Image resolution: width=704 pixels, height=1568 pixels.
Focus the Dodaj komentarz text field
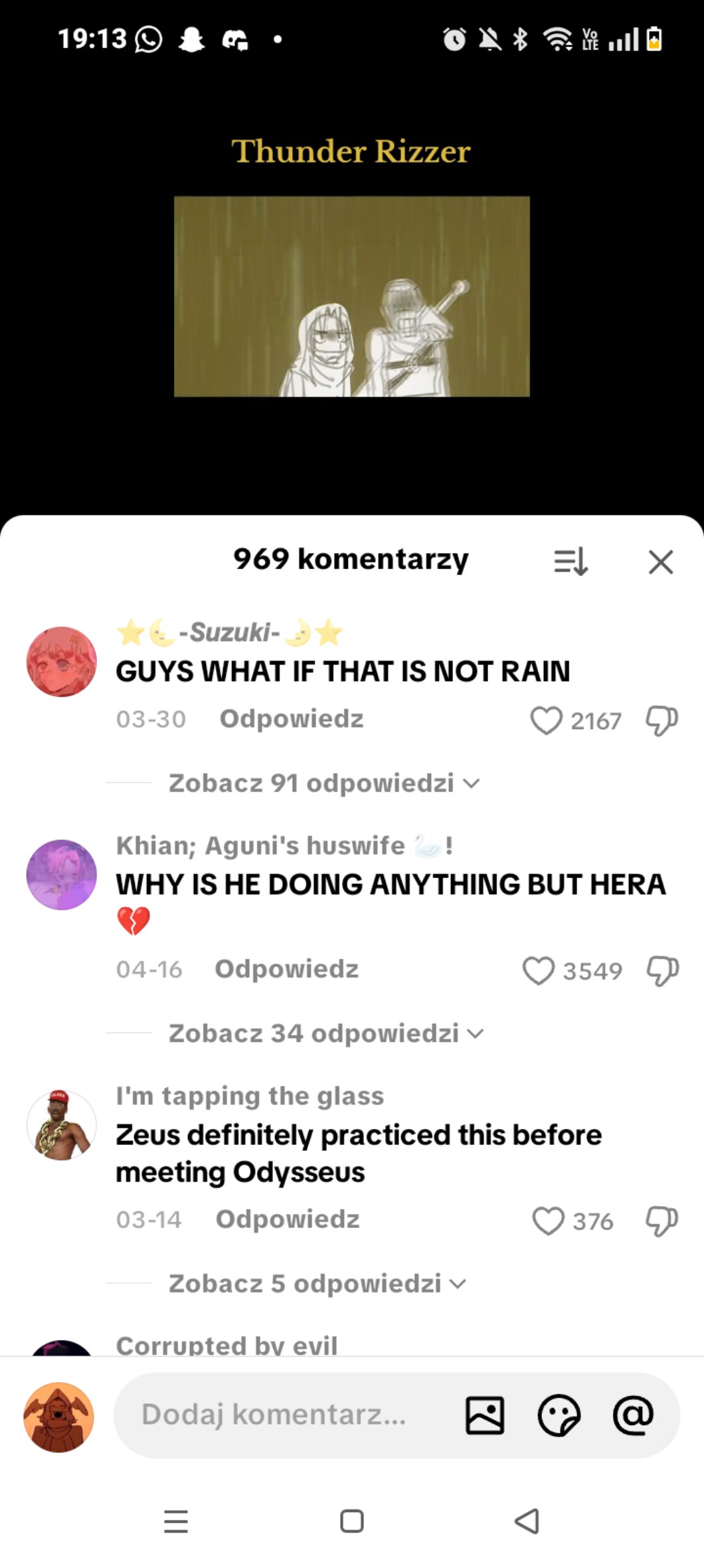279,1415
